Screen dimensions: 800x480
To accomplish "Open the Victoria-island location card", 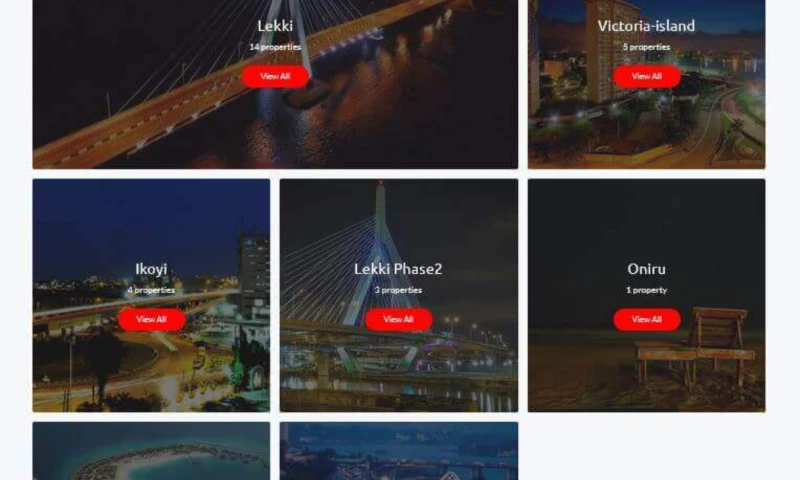I will (x=646, y=26).
